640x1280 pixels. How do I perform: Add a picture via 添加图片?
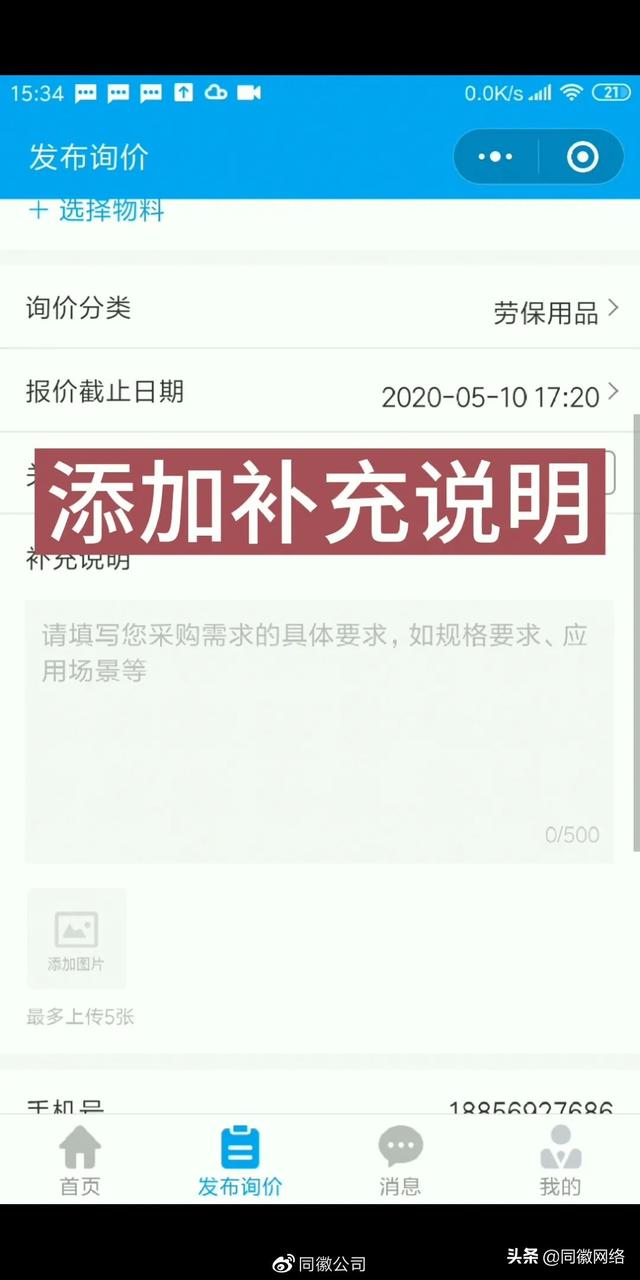[77, 938]
